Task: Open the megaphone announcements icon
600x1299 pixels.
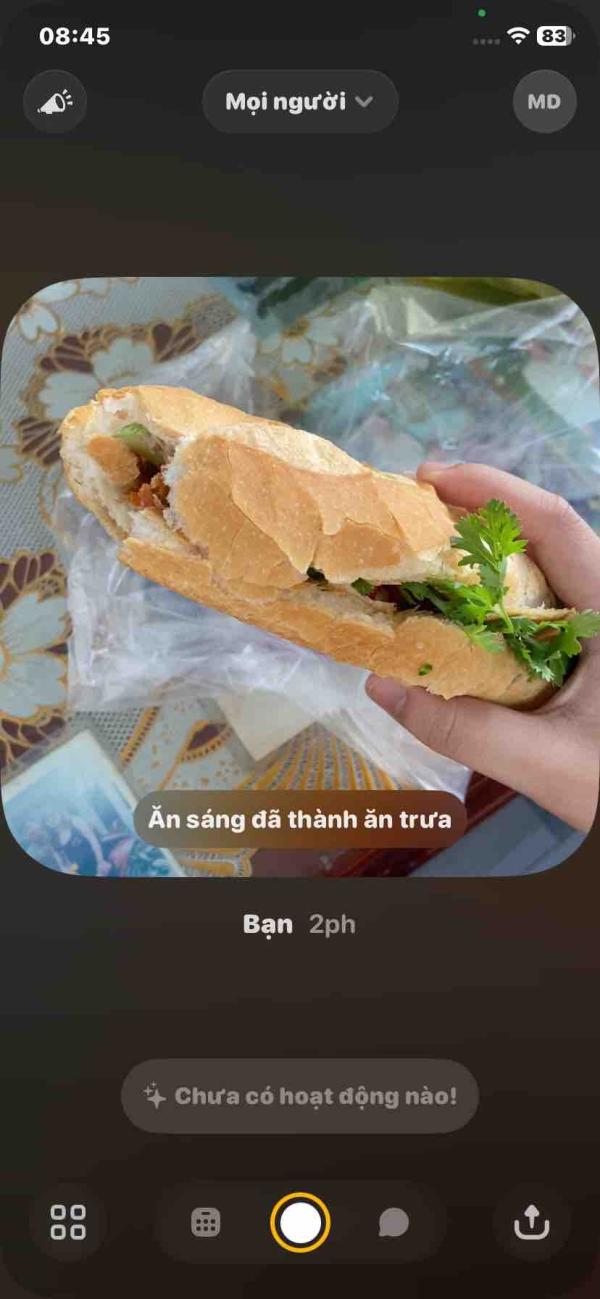Action: point(55,102)
